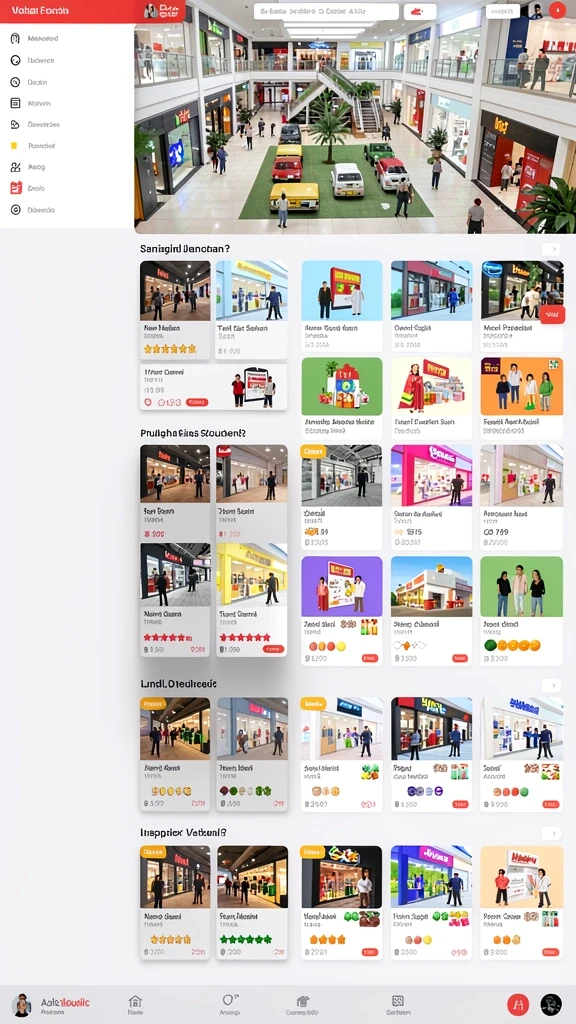Tap the red circular button in bottom bar
This screenshot has height=1024, width=576.
point(518,1004)
